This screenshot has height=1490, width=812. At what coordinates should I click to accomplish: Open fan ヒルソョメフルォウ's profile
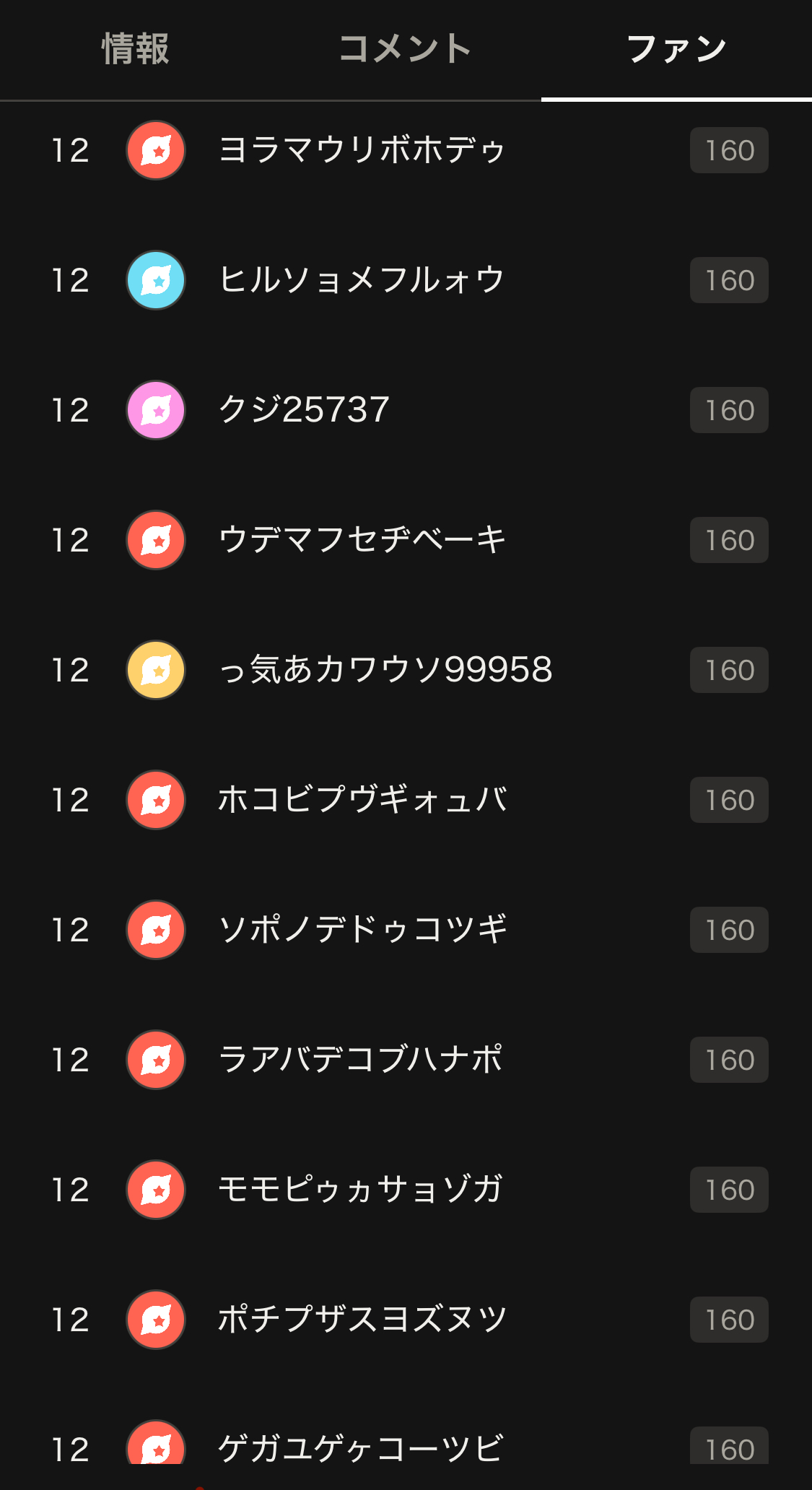[x=362, y=280]
